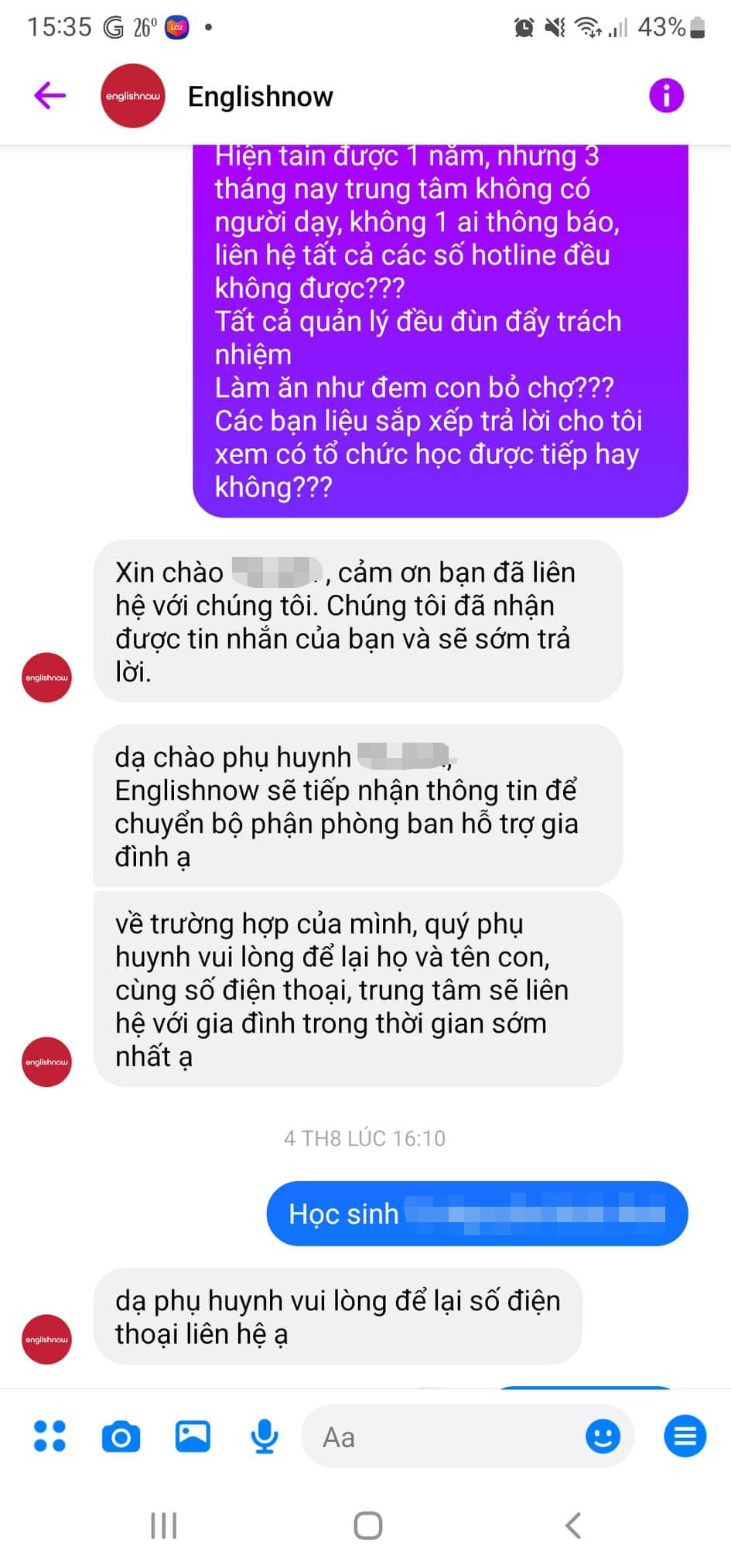Image resolution: width=731 pixels, height=1568 pixels.
Task: Tap the timestamp '4 TH8 LÚC 16:10'
Action: coord(365,1137)
